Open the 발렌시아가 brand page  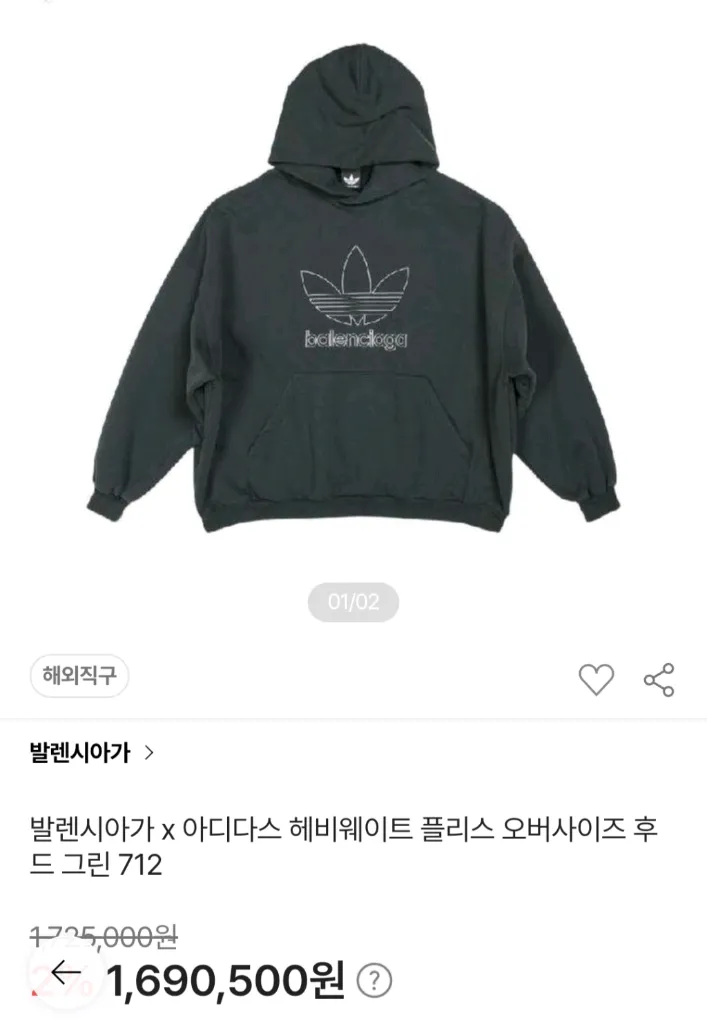pos(92,753)
